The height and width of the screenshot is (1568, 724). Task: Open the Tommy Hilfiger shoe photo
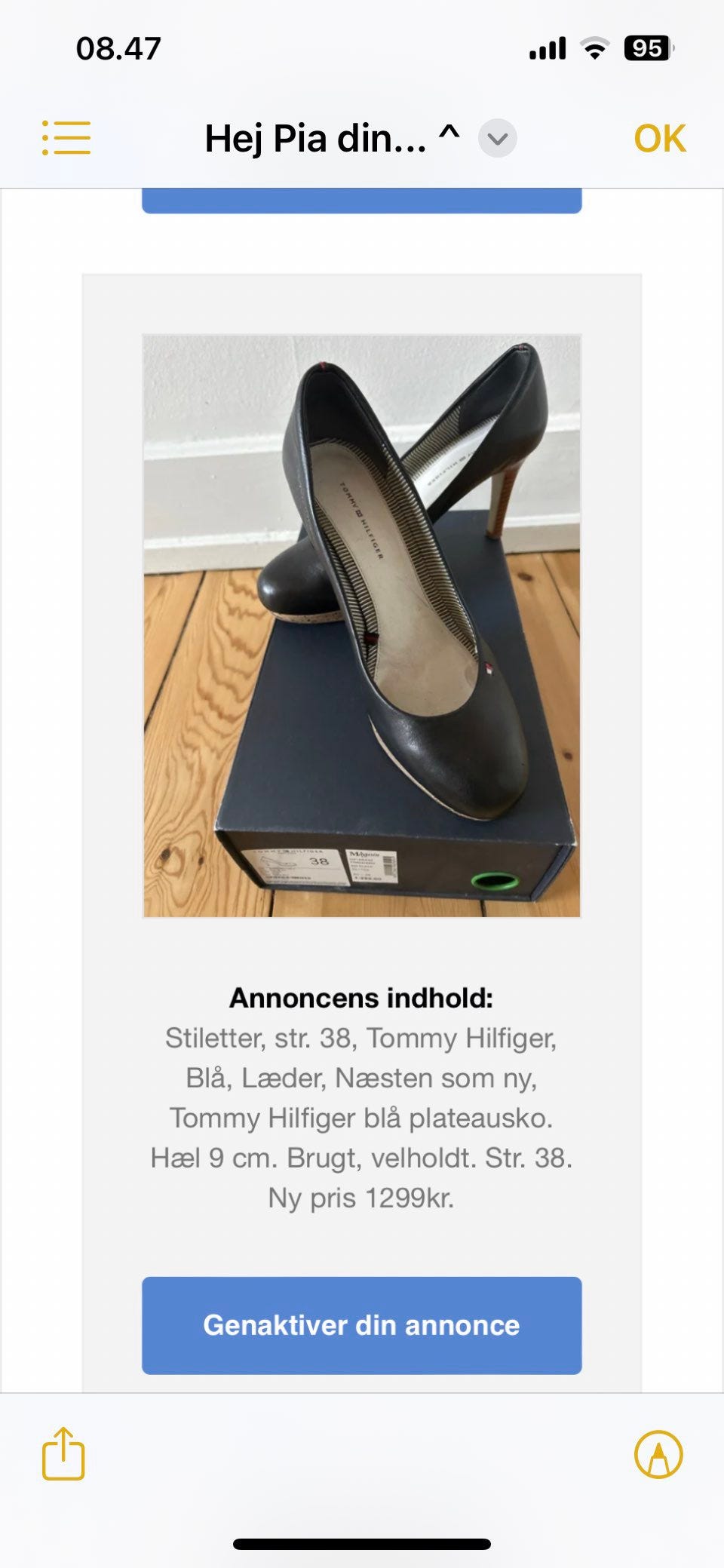click(362, 626)
